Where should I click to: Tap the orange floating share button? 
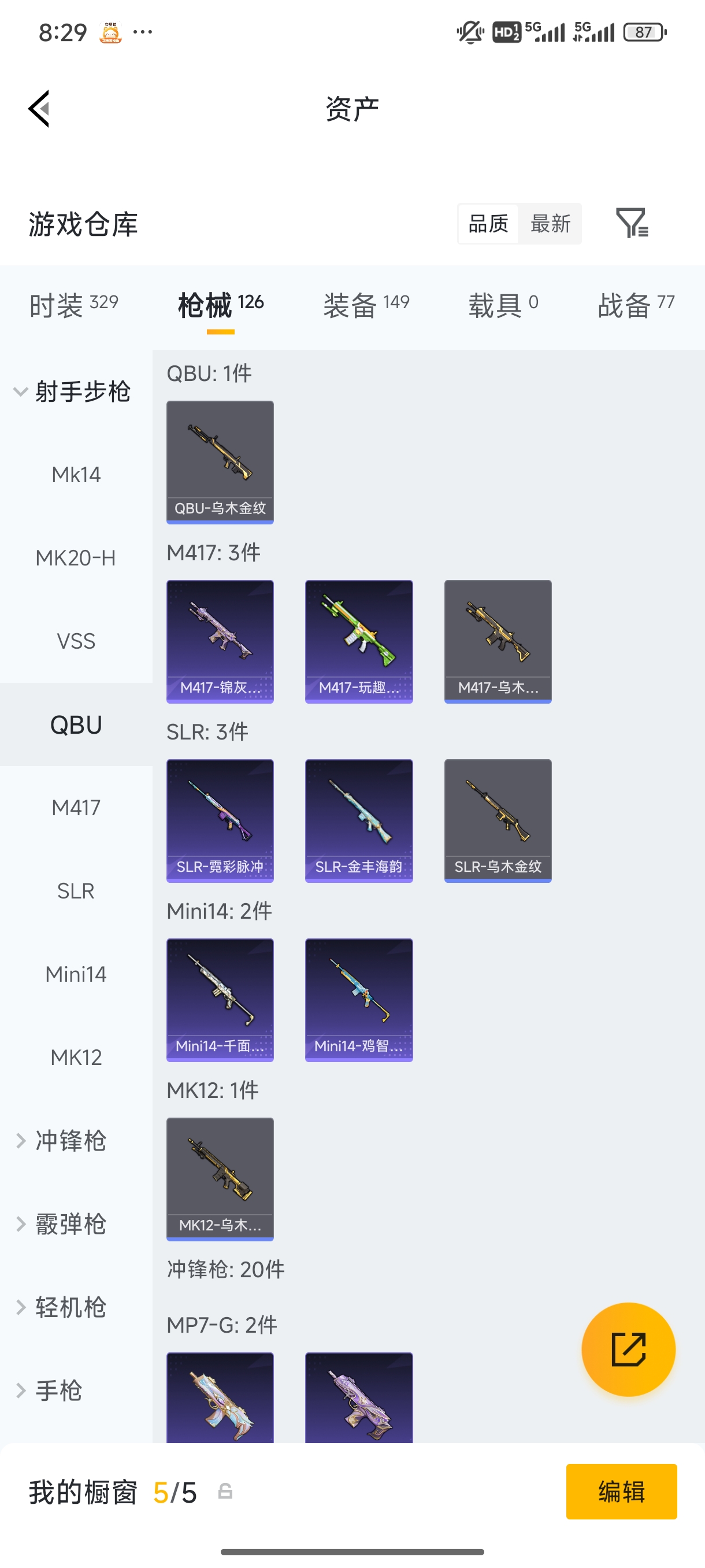coord(628,1349)
